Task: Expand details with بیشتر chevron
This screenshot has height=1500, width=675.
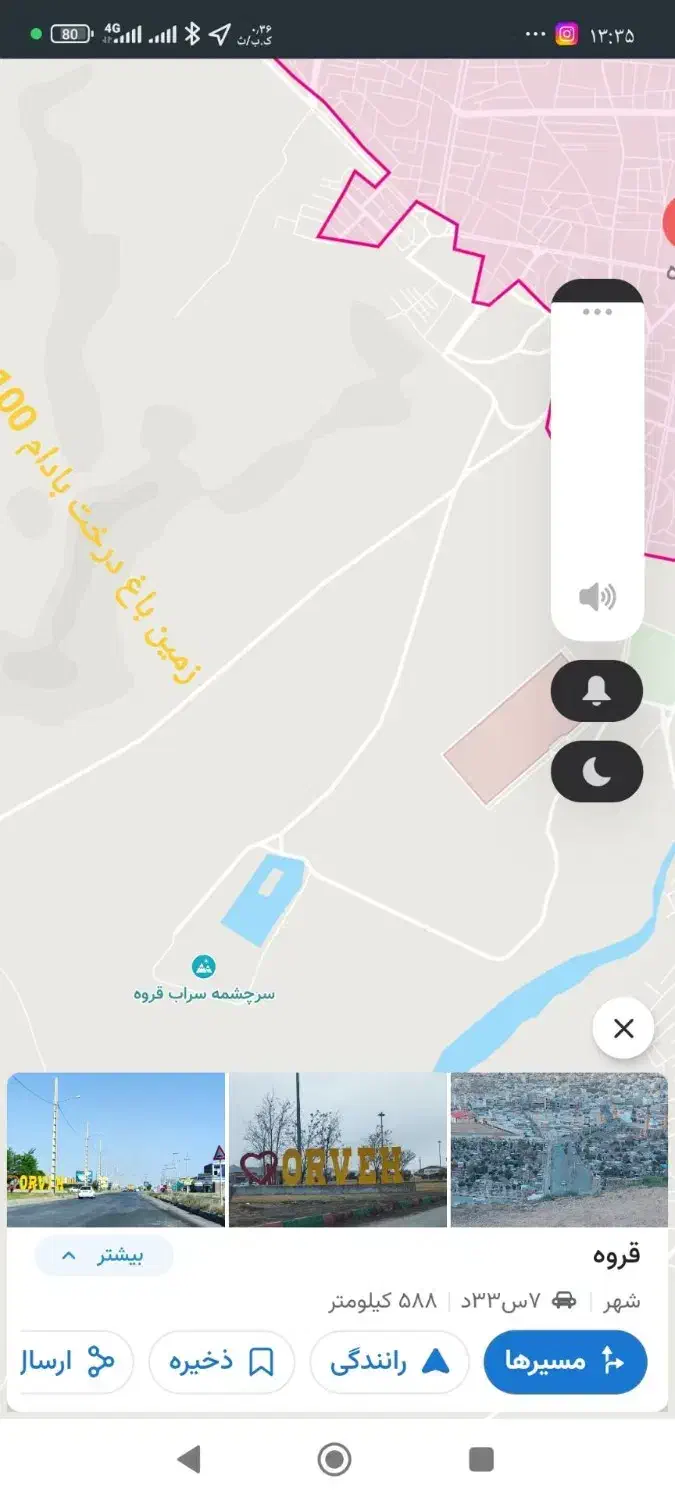Action: 104,1256
